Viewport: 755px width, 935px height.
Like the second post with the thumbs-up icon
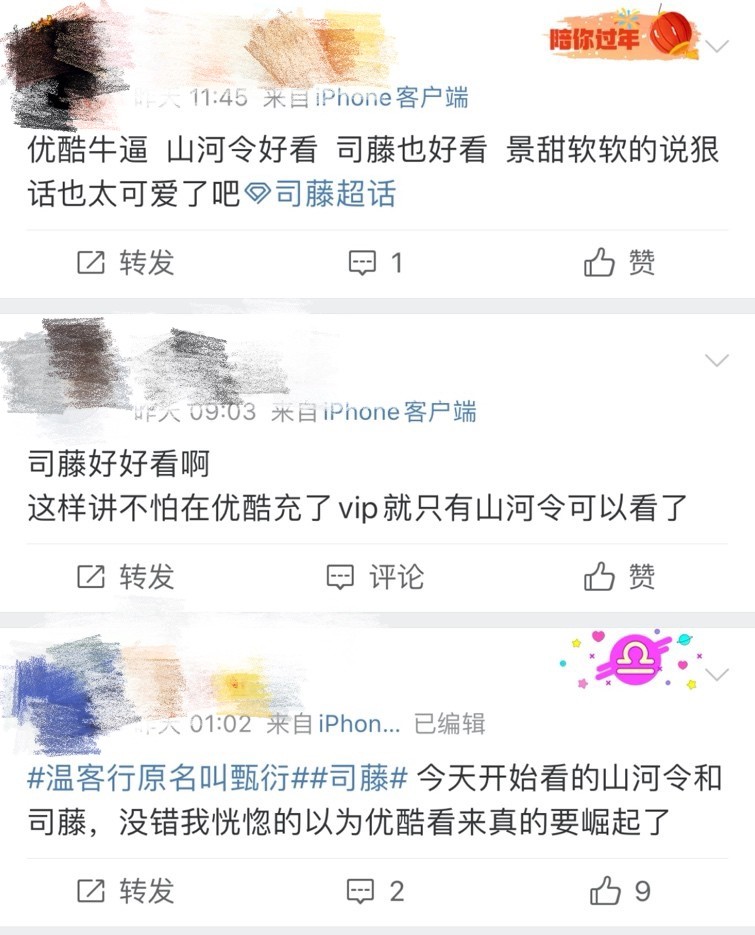[x=600, y=576]
